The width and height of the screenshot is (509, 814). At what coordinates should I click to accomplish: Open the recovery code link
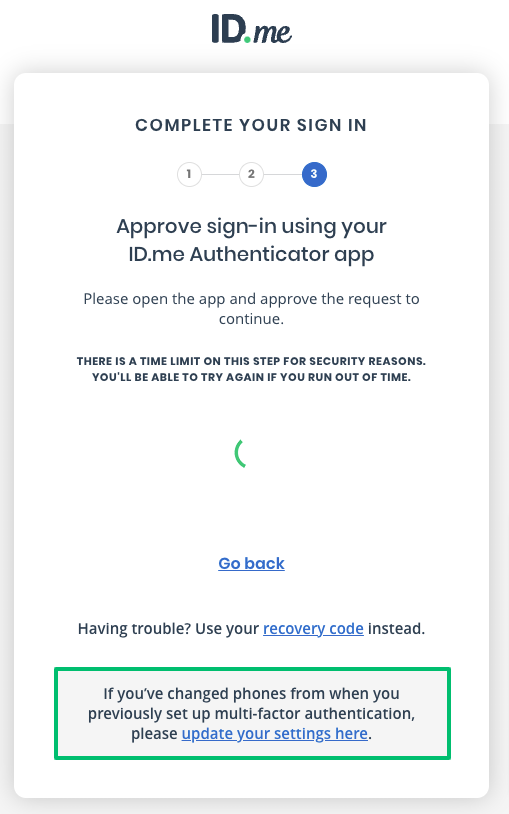tap(313, 629)
